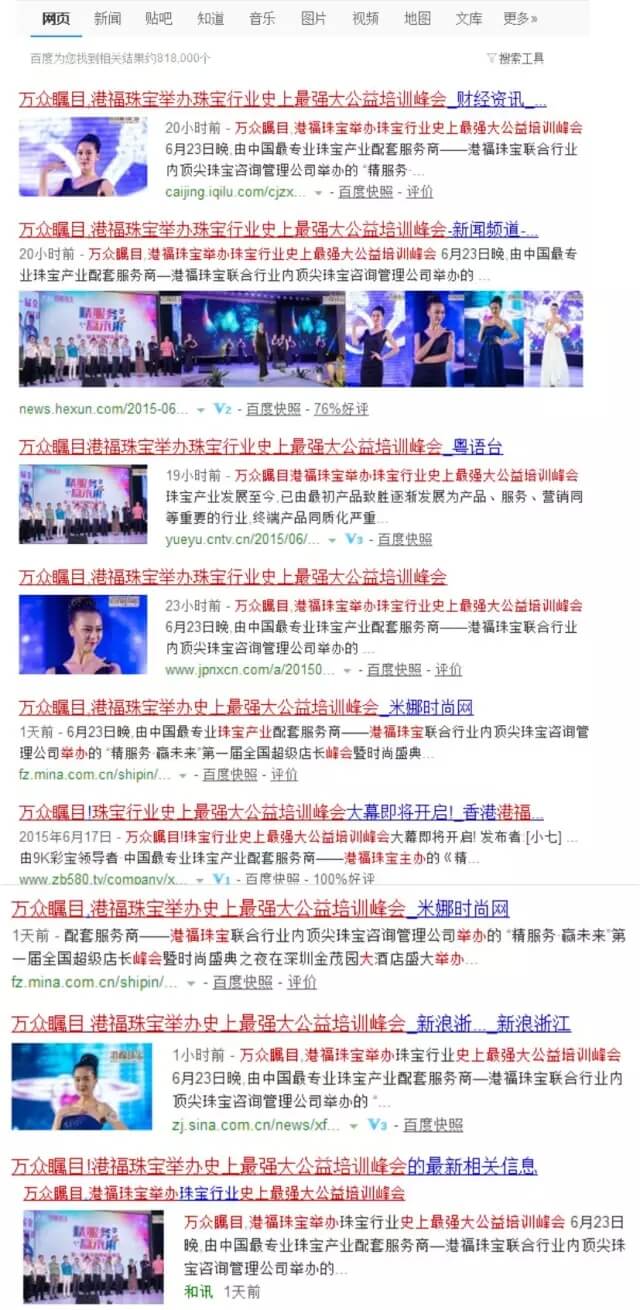Image resolution: width=640 pixels, height=1310 pixels.
Task: Open the 大幕即将开启 香港港福 result
Action: pyautogui.click(x=280, y=811)
